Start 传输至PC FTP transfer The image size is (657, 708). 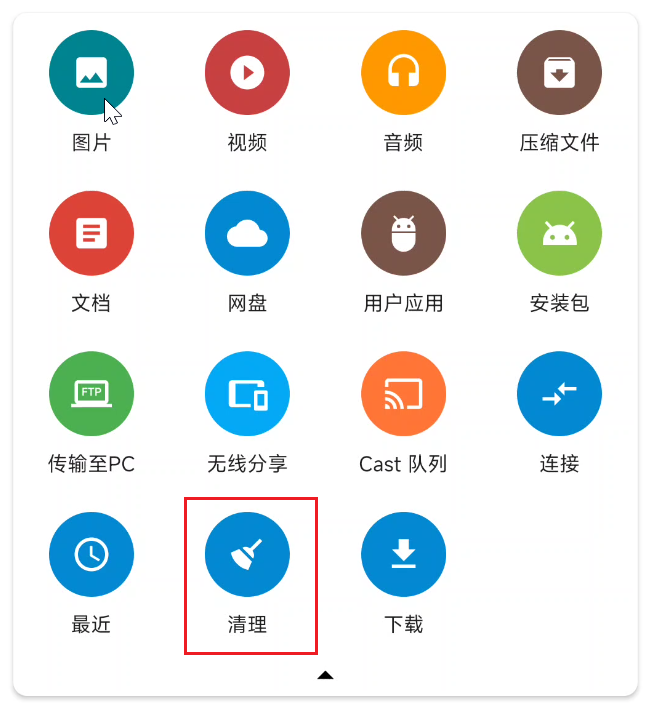point(91,394)
